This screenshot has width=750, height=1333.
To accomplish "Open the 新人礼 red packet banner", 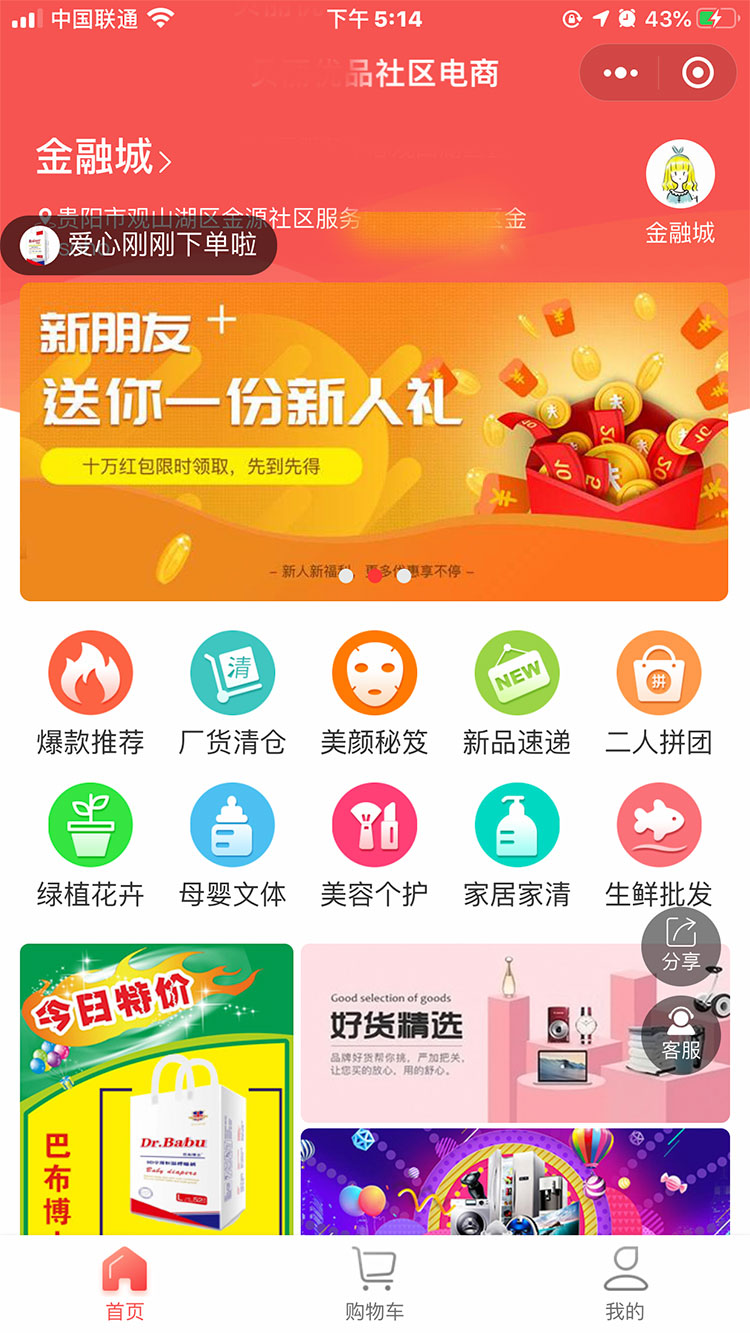I will (x=373, y=440).
